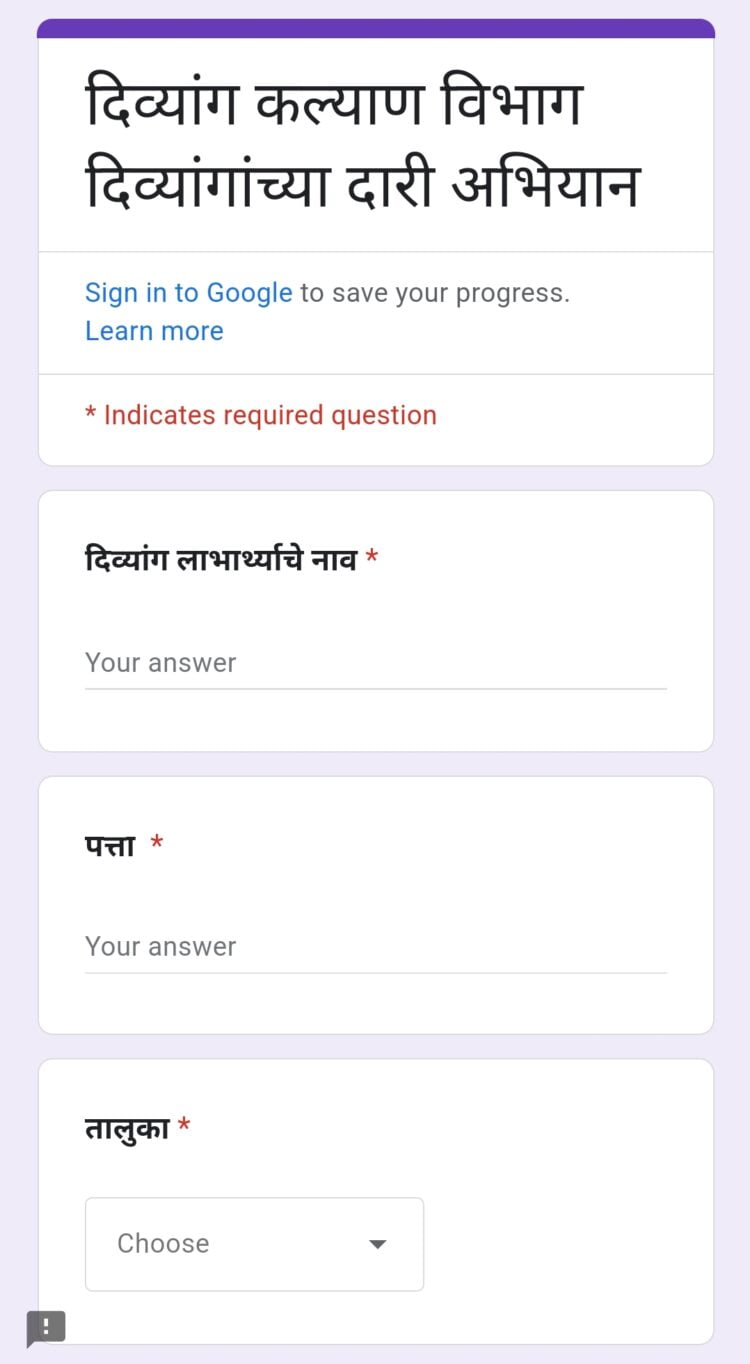Click the underline of the first answer field
750x1364 pixels.
[x=375, y=686]
